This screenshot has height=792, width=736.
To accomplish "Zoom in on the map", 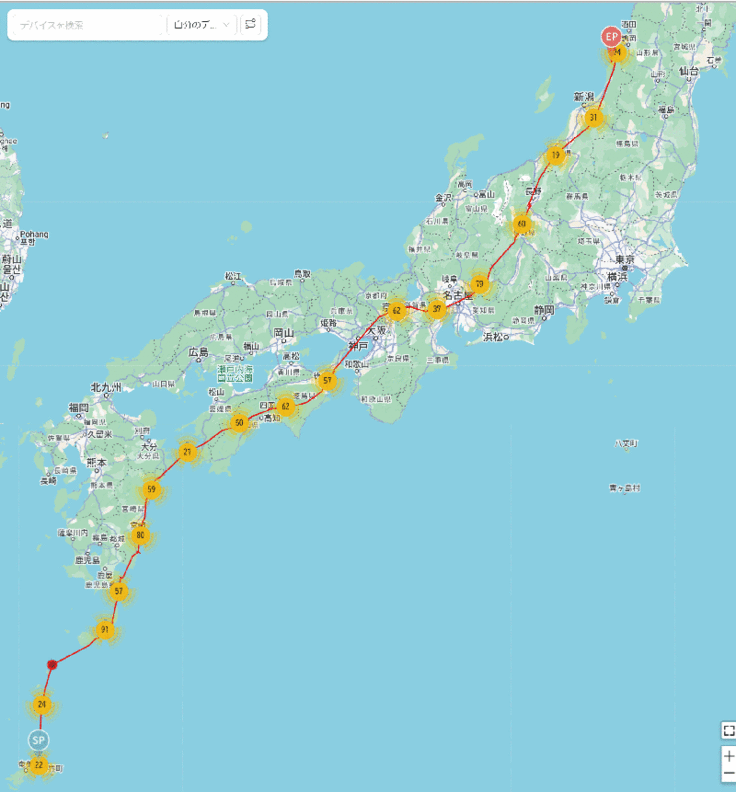I will [729, 756].
